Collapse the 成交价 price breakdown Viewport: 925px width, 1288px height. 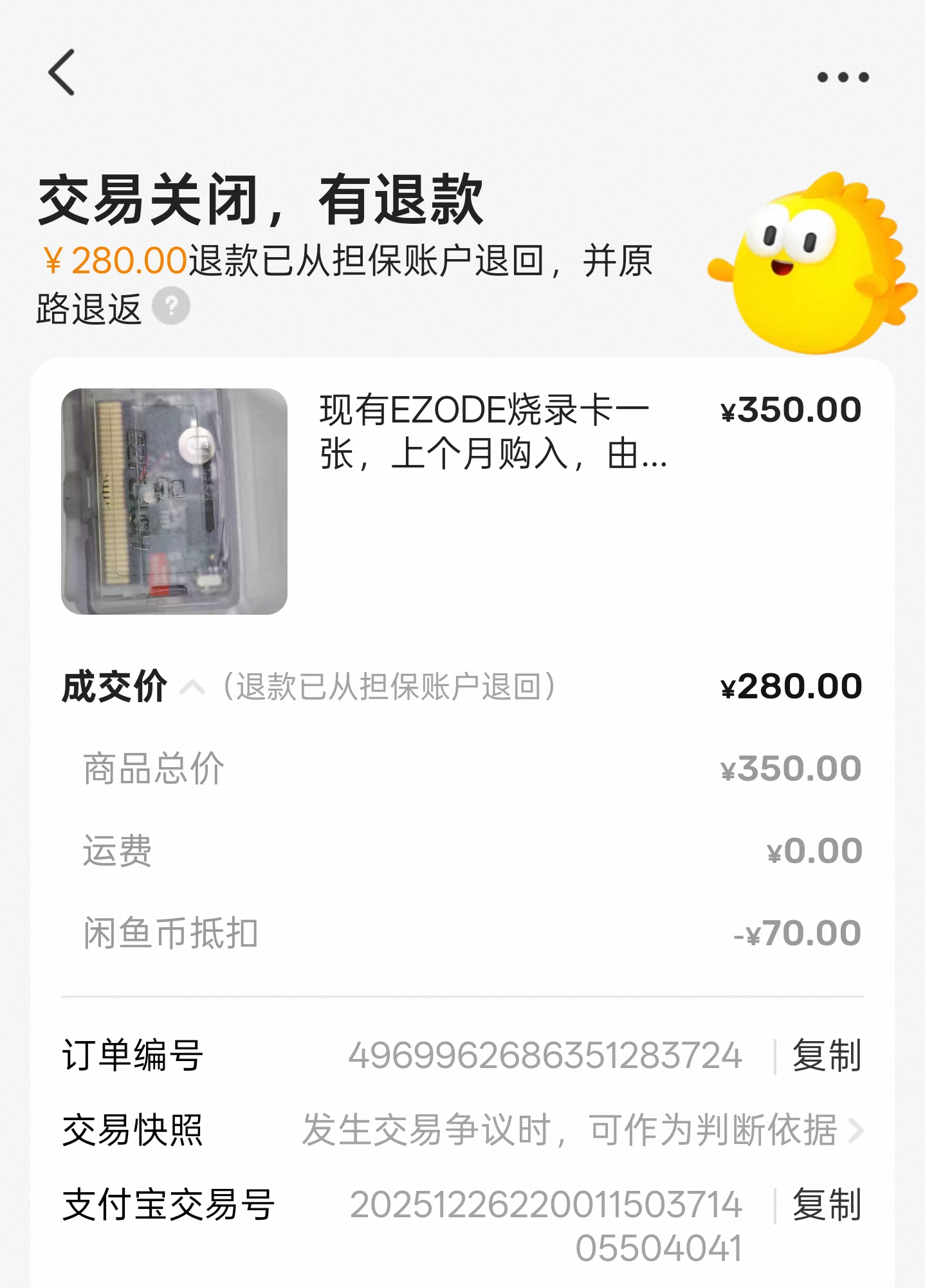(192, 687)
